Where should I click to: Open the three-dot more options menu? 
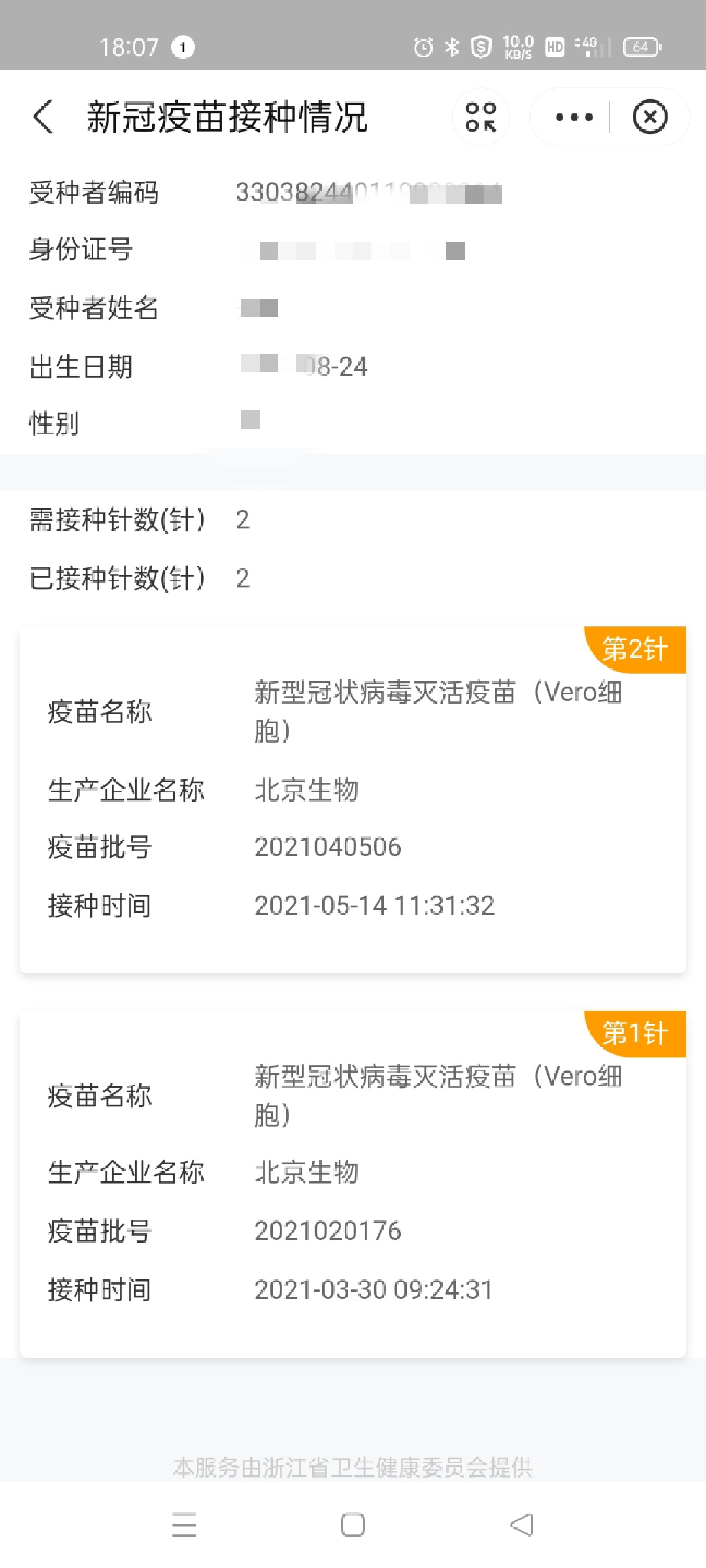coord(574,118)
